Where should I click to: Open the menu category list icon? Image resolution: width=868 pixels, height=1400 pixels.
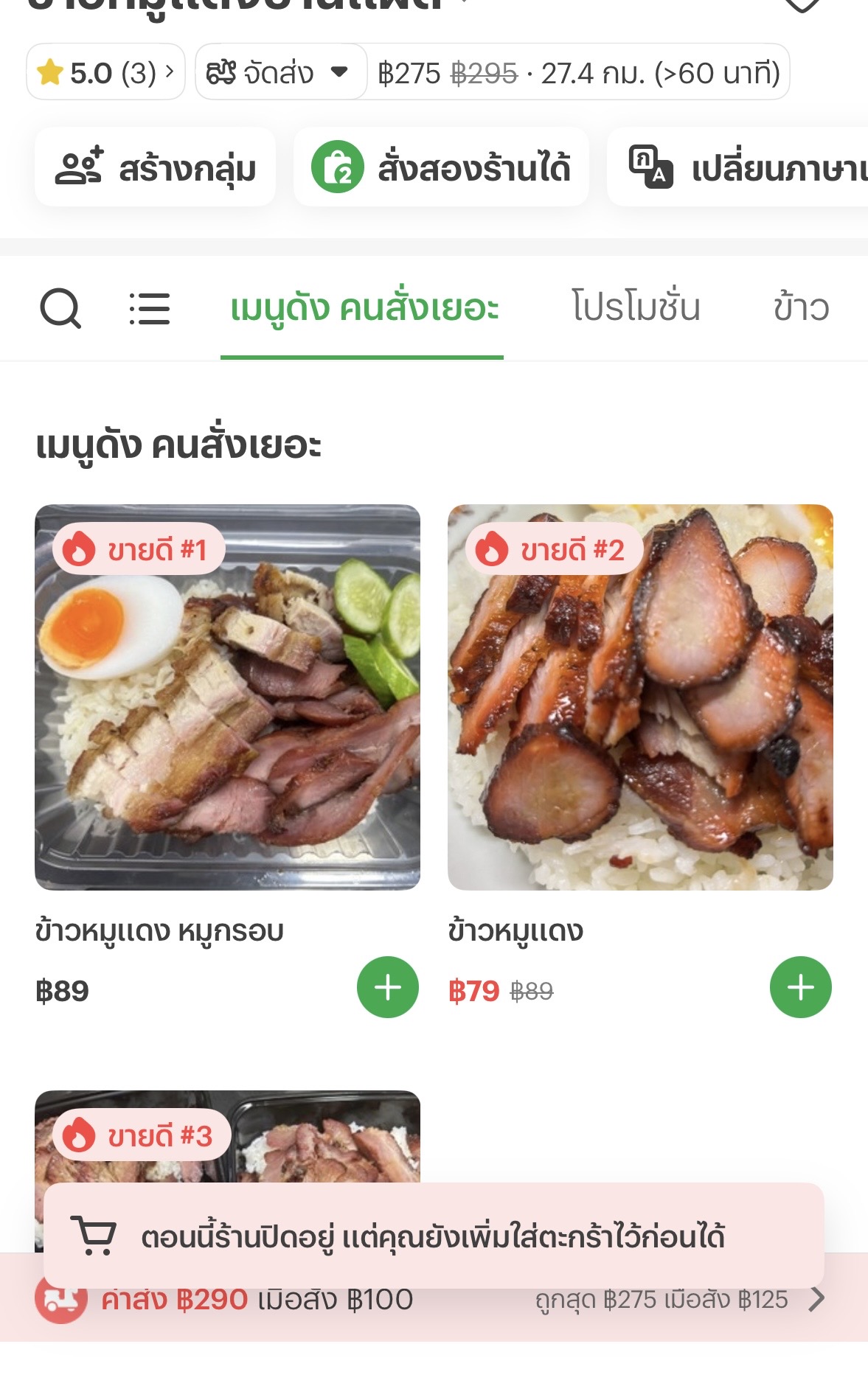[150, 308]
